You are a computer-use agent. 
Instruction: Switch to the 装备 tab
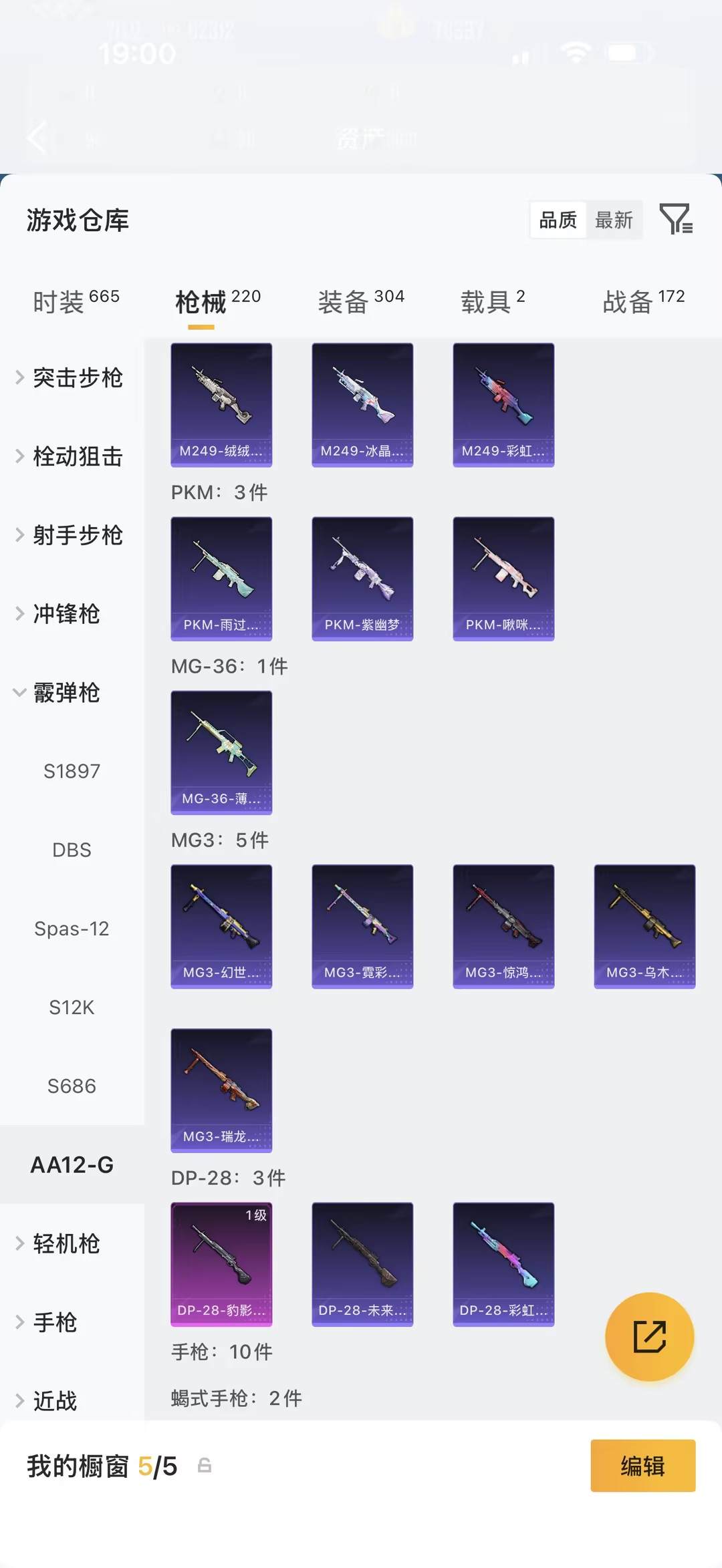point(361,301)
